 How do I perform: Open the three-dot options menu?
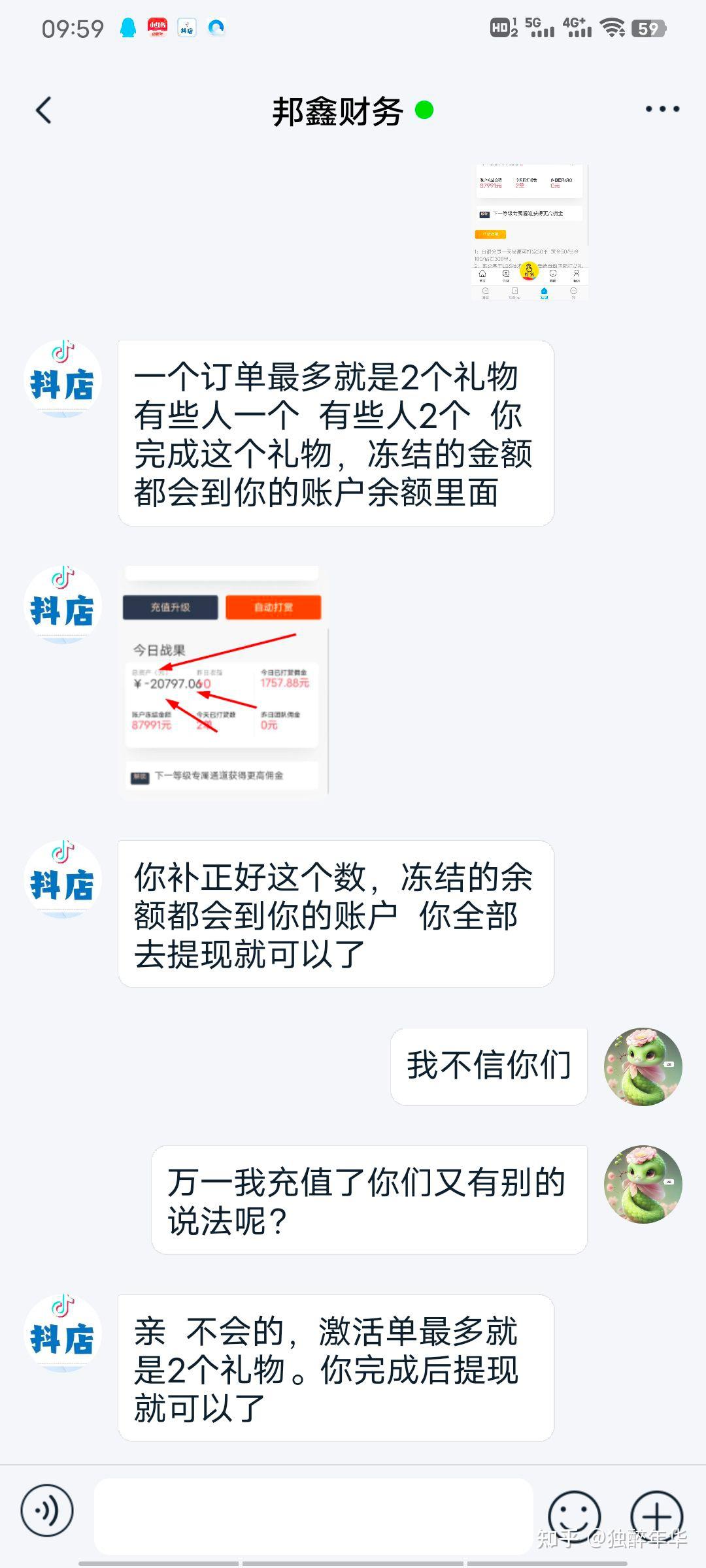pos(662,110)
